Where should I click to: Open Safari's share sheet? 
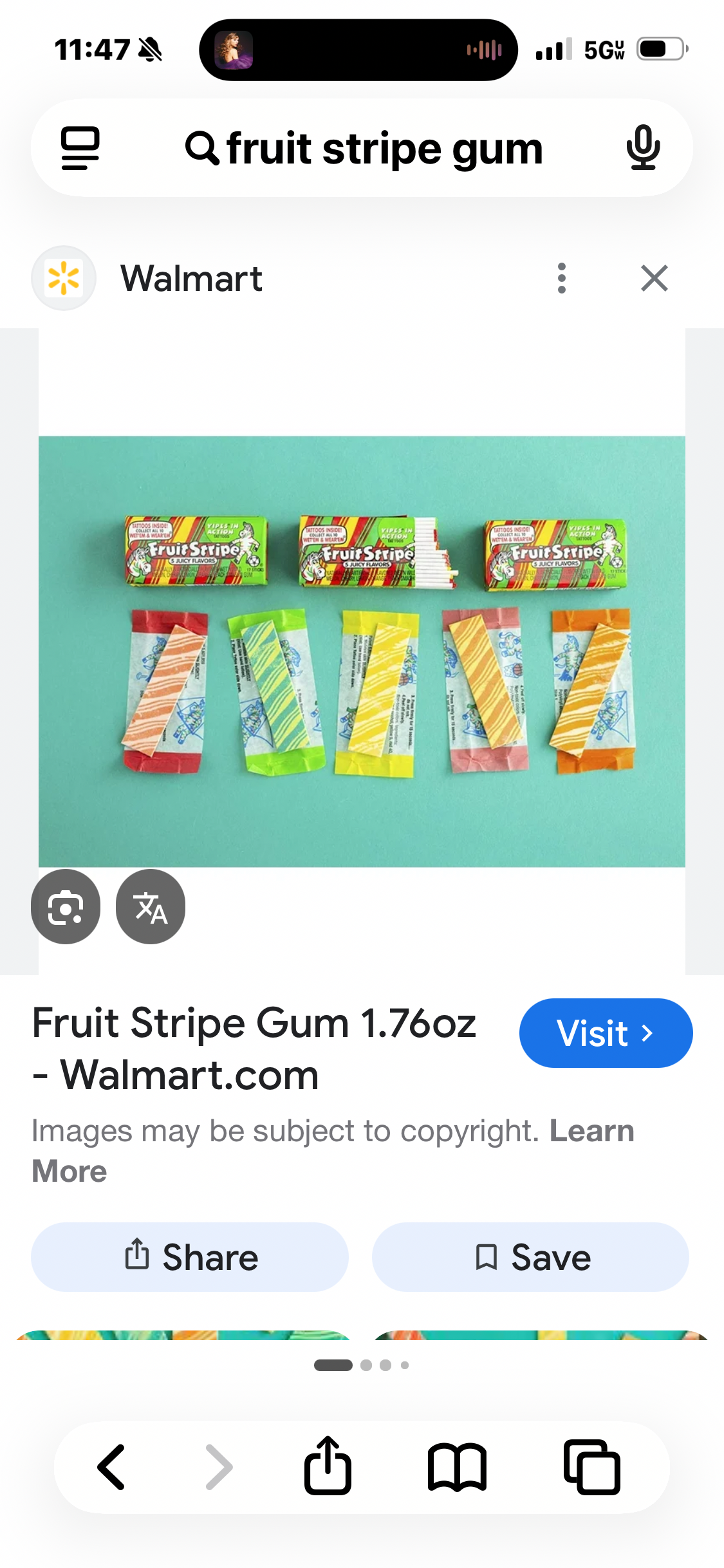pos(328,1468)
